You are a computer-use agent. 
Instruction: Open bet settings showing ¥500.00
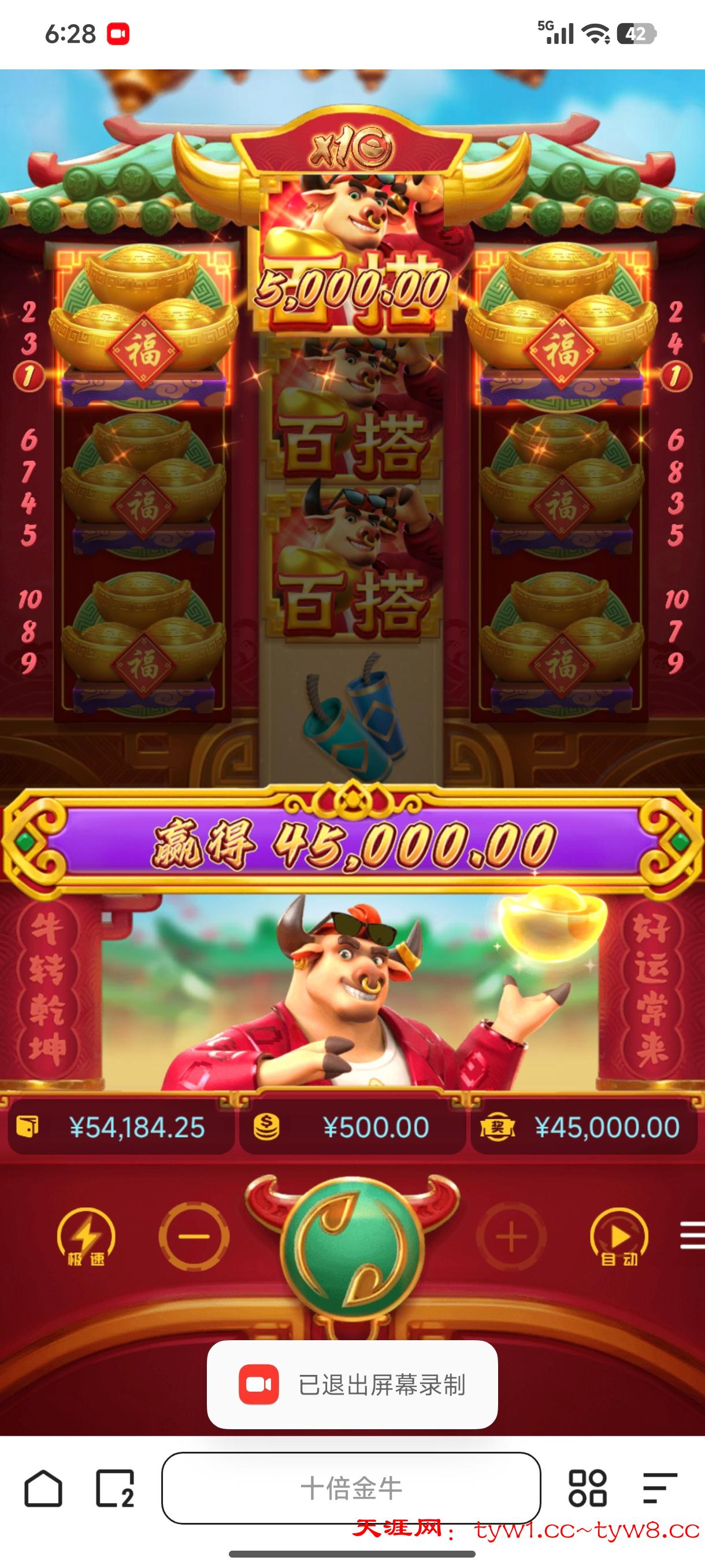(x=351, y=1127)
